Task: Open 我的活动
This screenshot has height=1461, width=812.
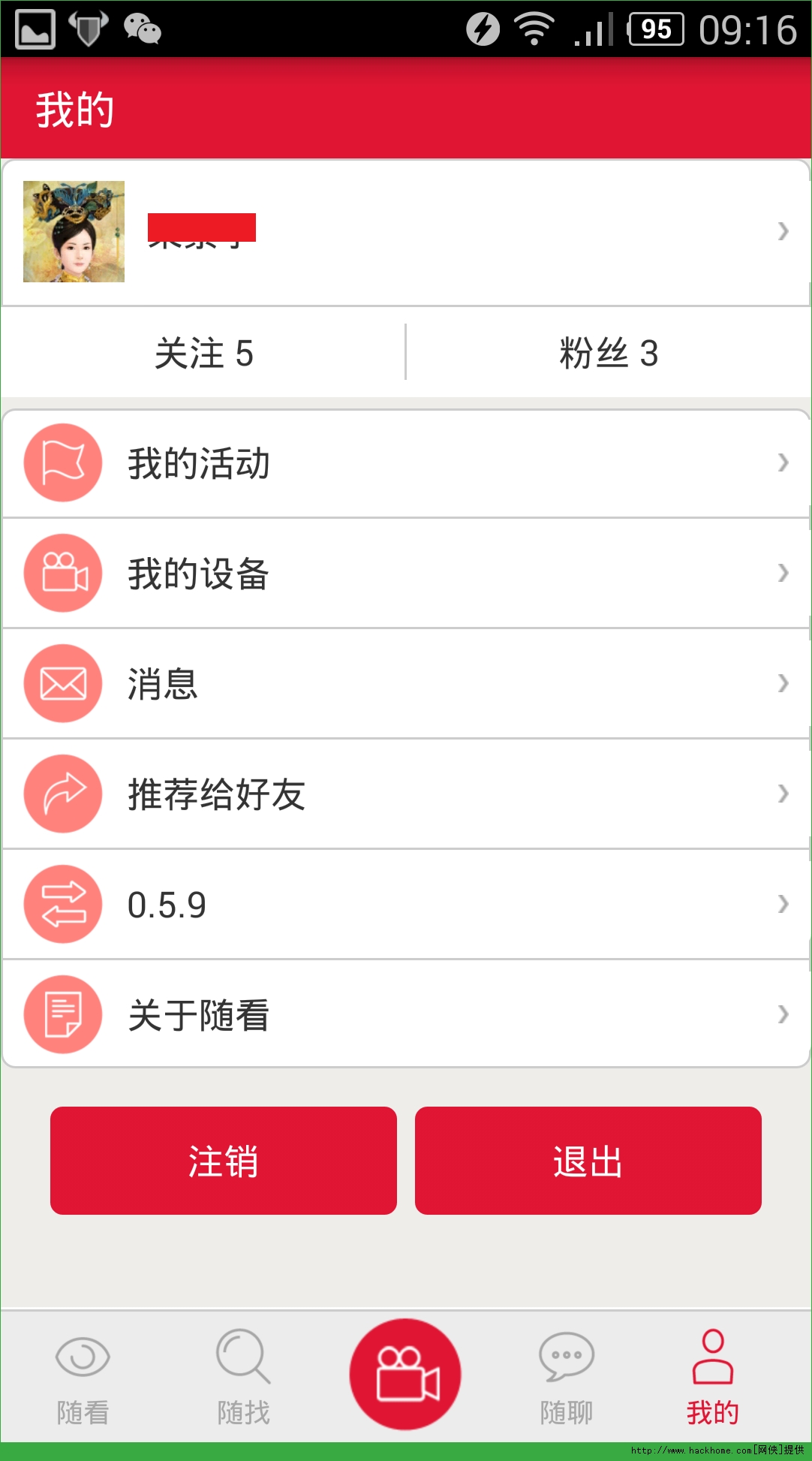Action: (x=405, y=463)
